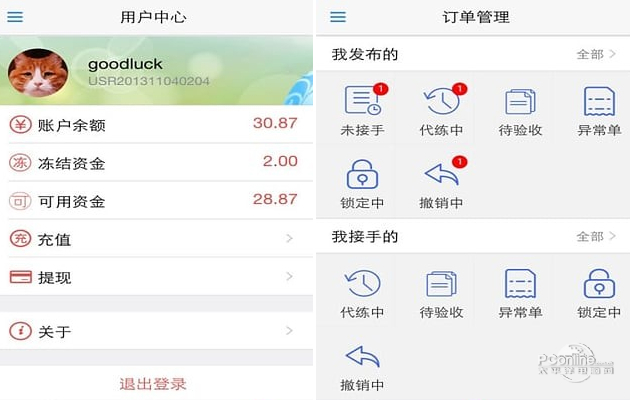This screenshot has height=400, width=630.
Task: Open 异常单 orders under 我发布的
Action: (598, 110)
